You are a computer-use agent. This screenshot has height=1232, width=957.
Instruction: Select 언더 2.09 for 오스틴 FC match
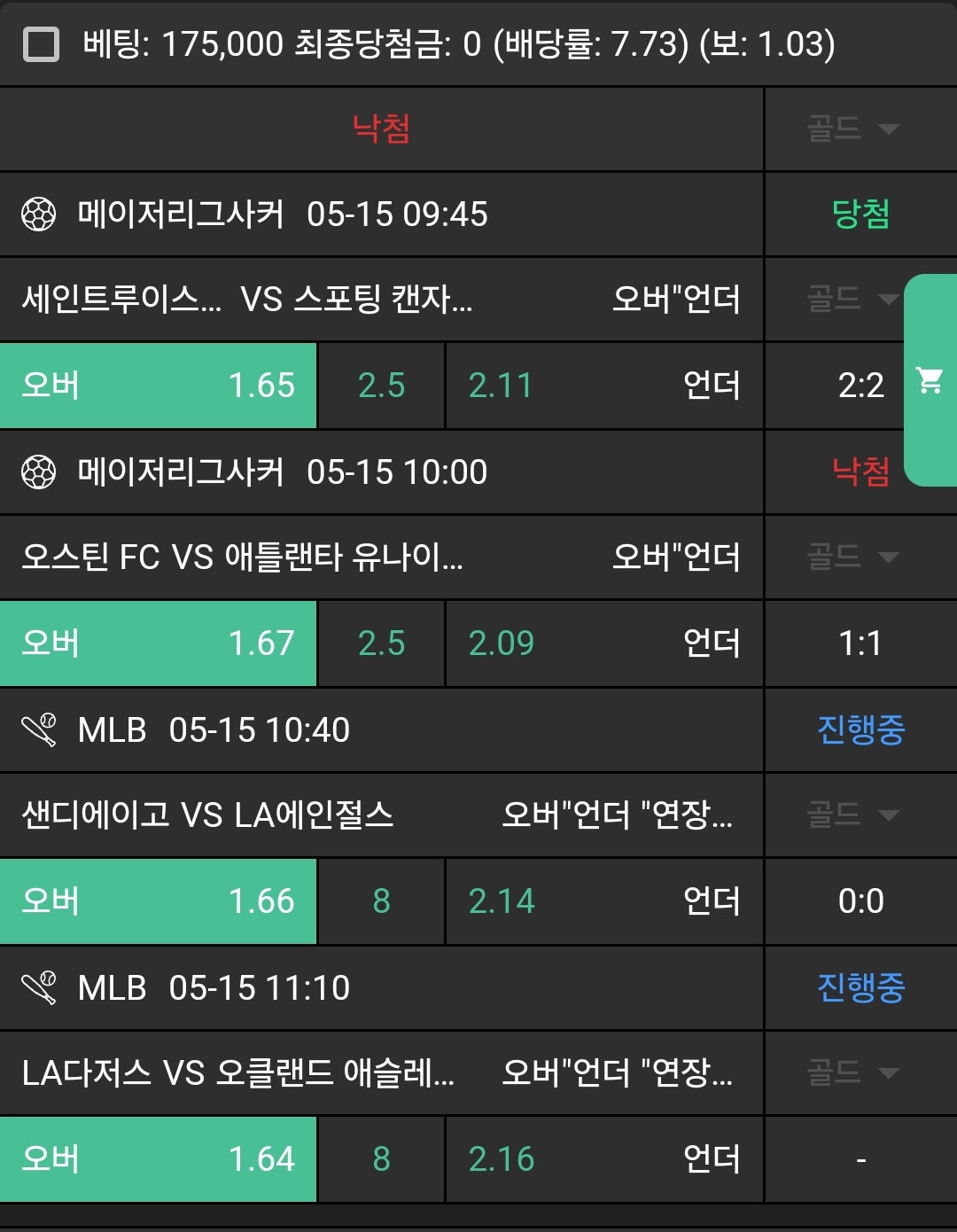click(x=603, y=643)
